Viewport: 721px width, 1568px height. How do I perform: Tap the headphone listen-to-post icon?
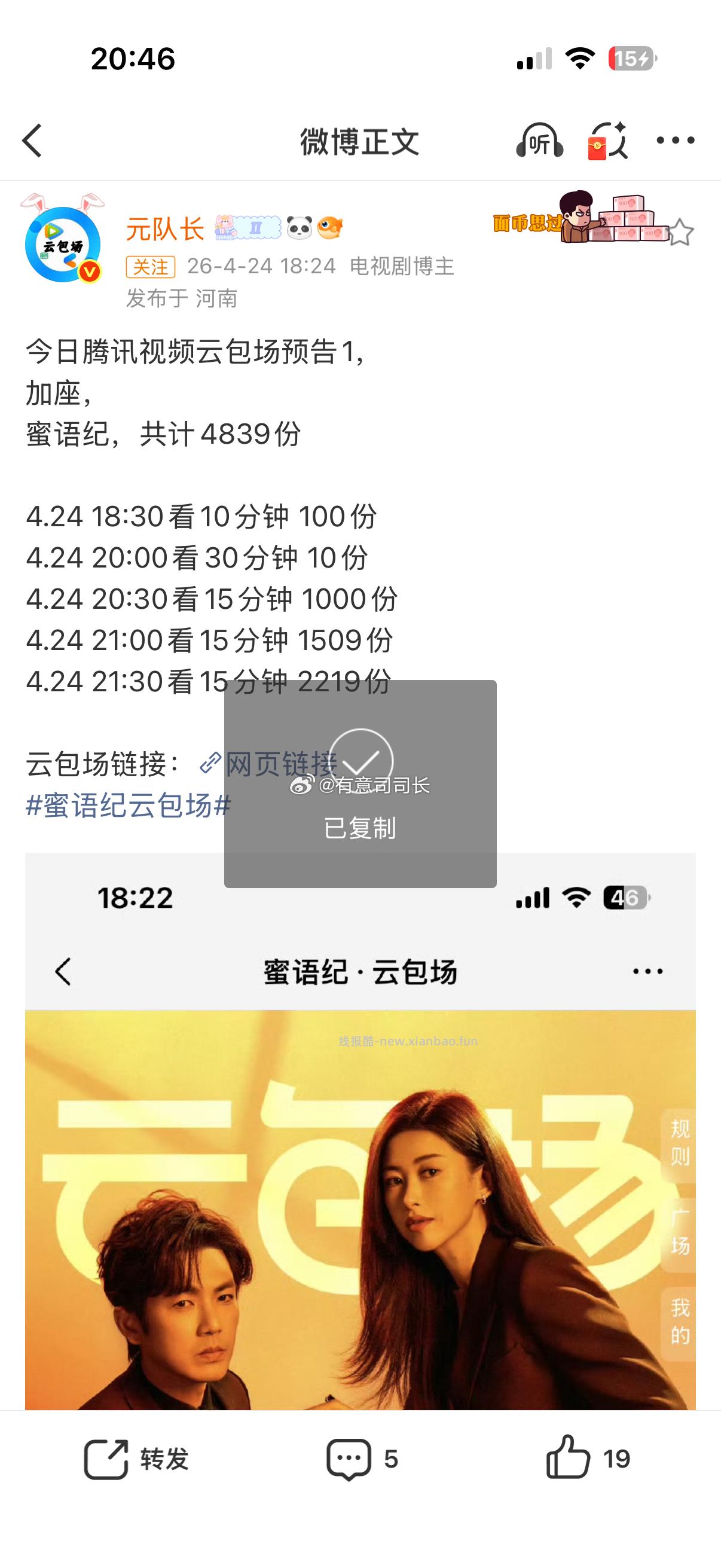539,141
